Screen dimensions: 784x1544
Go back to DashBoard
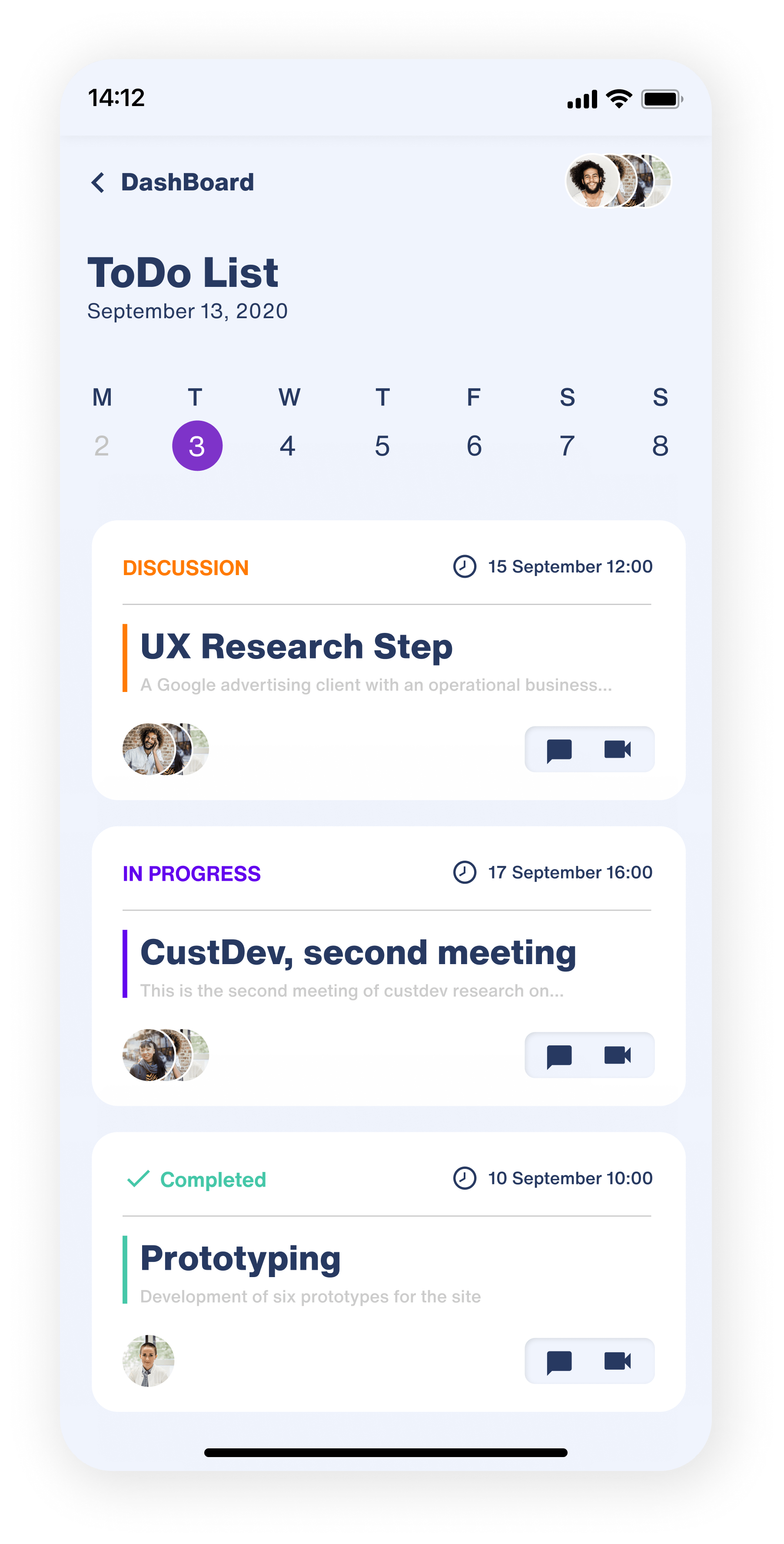(x=98, y=182)
